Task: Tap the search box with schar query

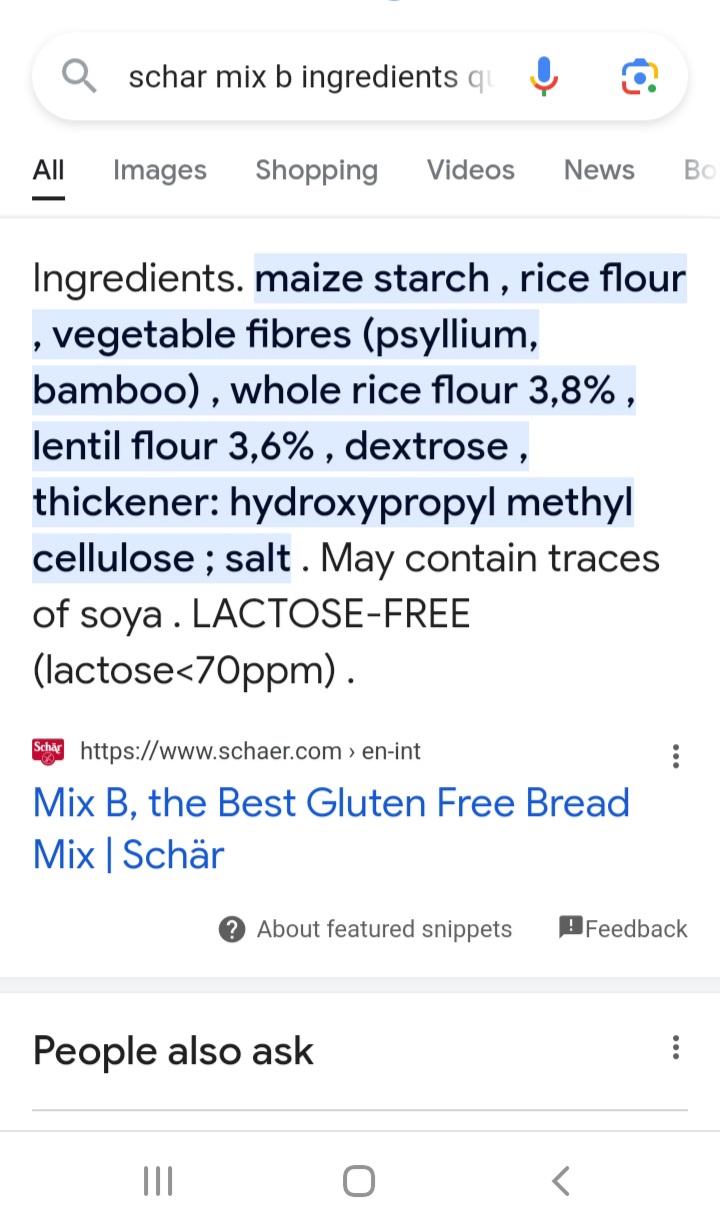Action: click(x=300, y=77)
